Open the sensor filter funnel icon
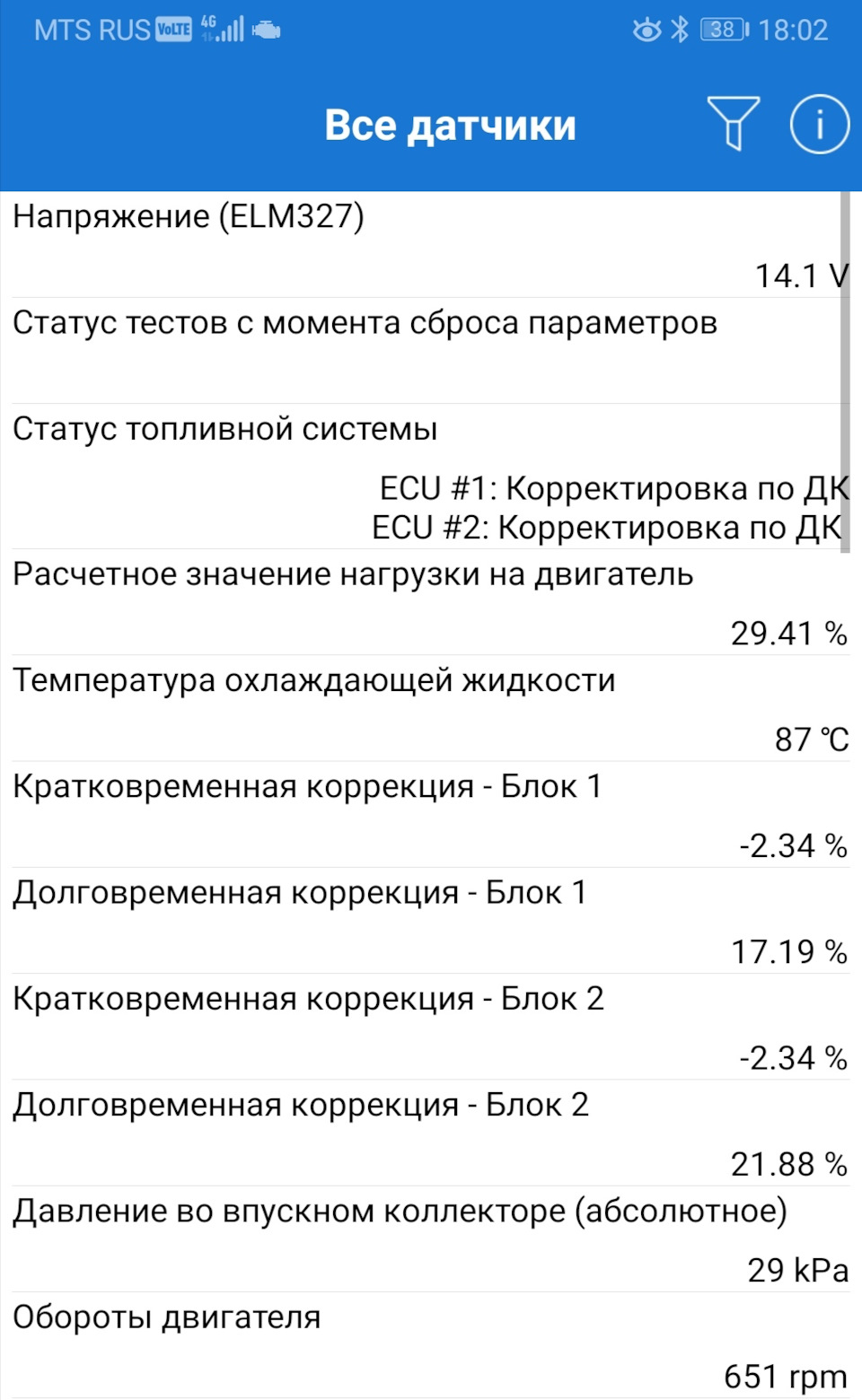Image resolution: width=862 pixels, height=1400 pixels. pyautogui.click(x=733, y=124)
